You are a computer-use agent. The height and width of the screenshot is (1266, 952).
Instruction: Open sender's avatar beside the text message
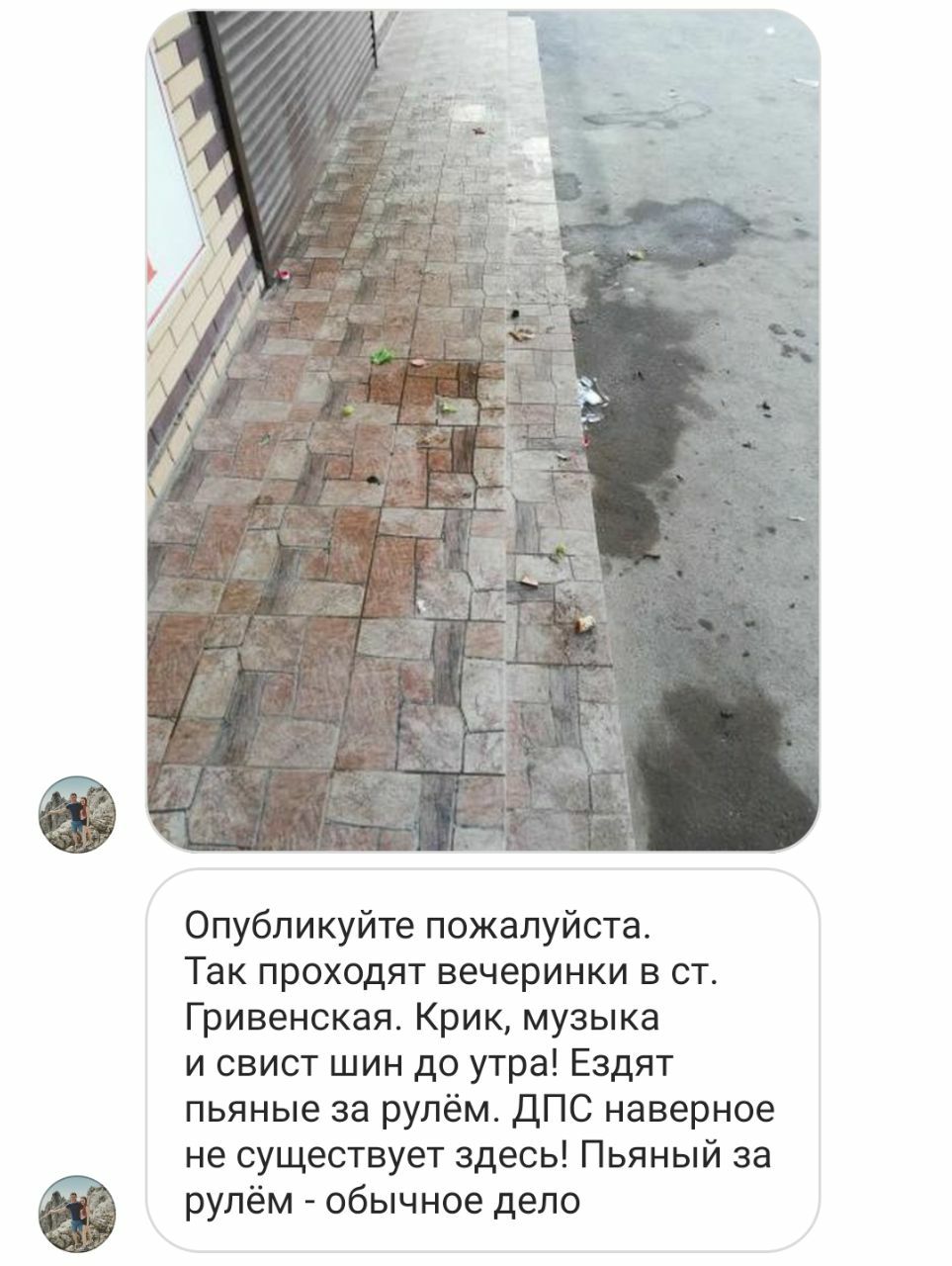77,1215
